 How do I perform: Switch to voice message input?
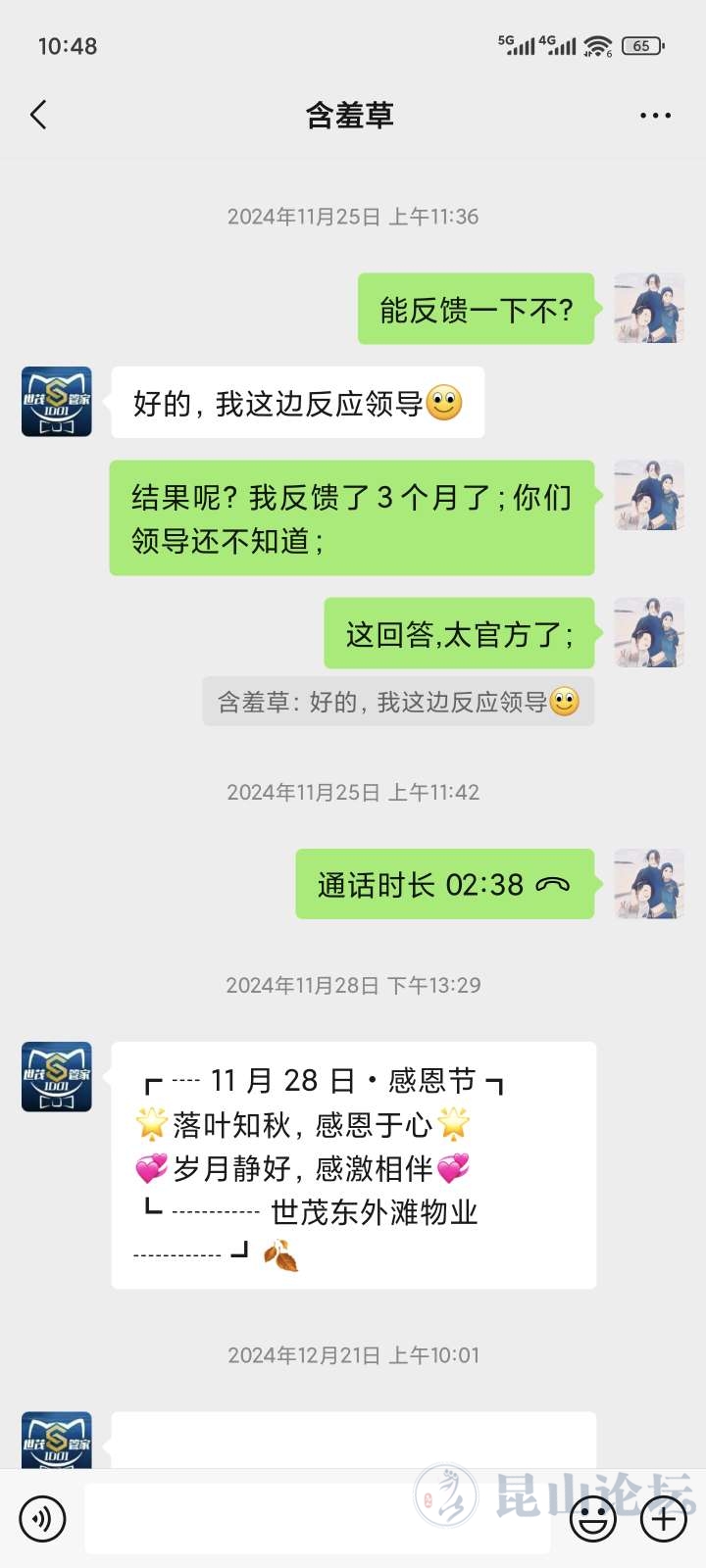(42, 1519)
